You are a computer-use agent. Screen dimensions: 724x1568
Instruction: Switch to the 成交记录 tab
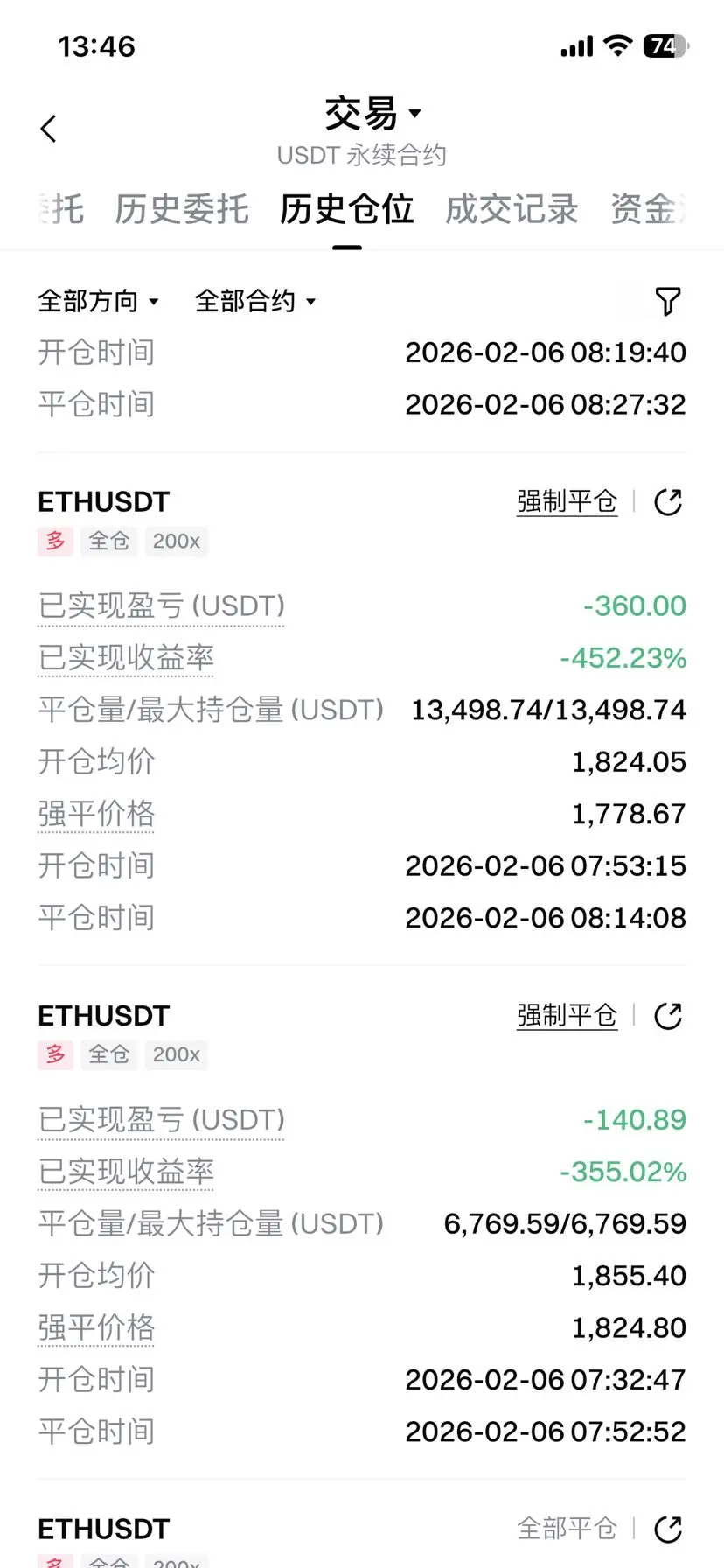click(x=512, y=210)
